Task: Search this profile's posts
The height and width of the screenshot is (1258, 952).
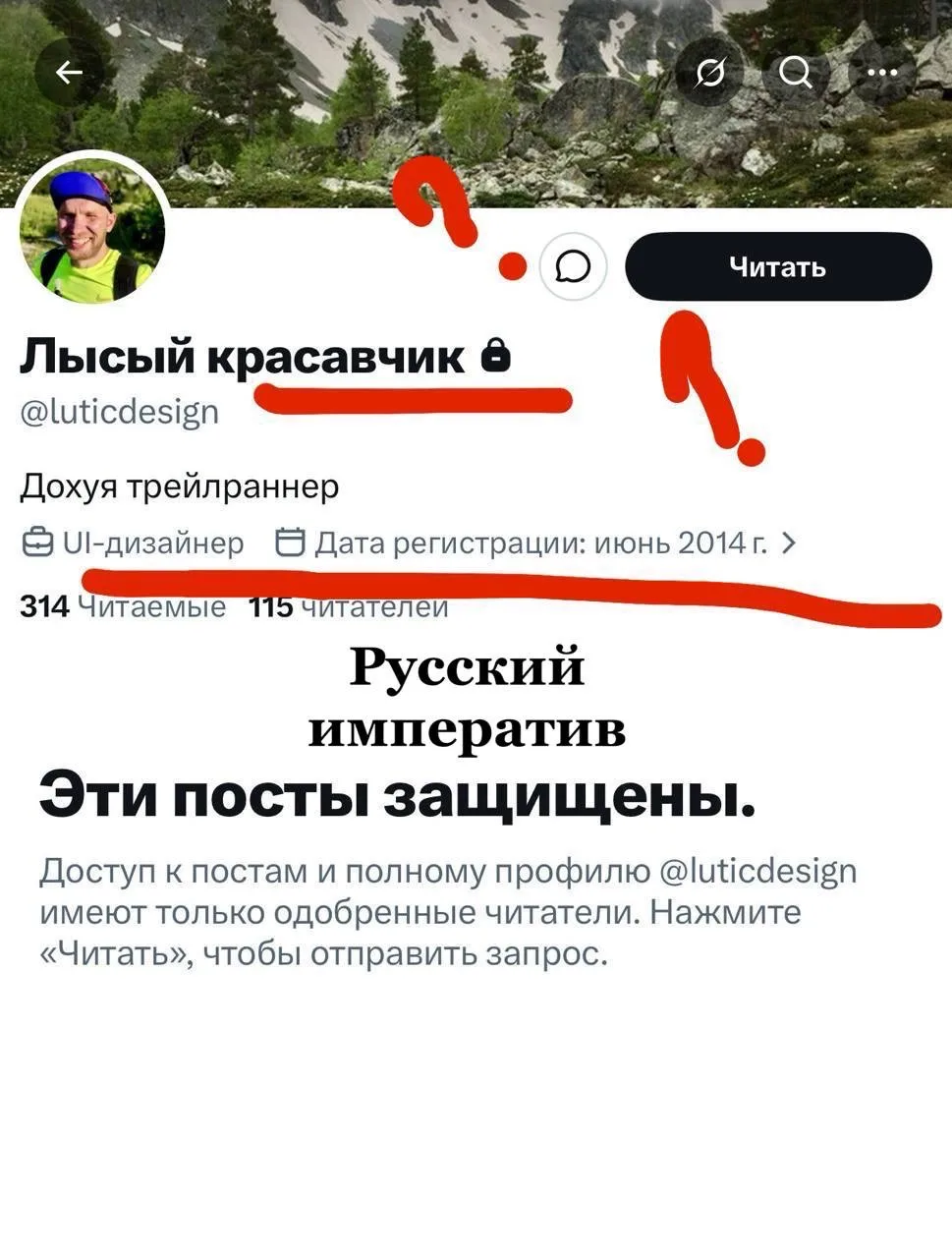Action: (x=795, y=72)
